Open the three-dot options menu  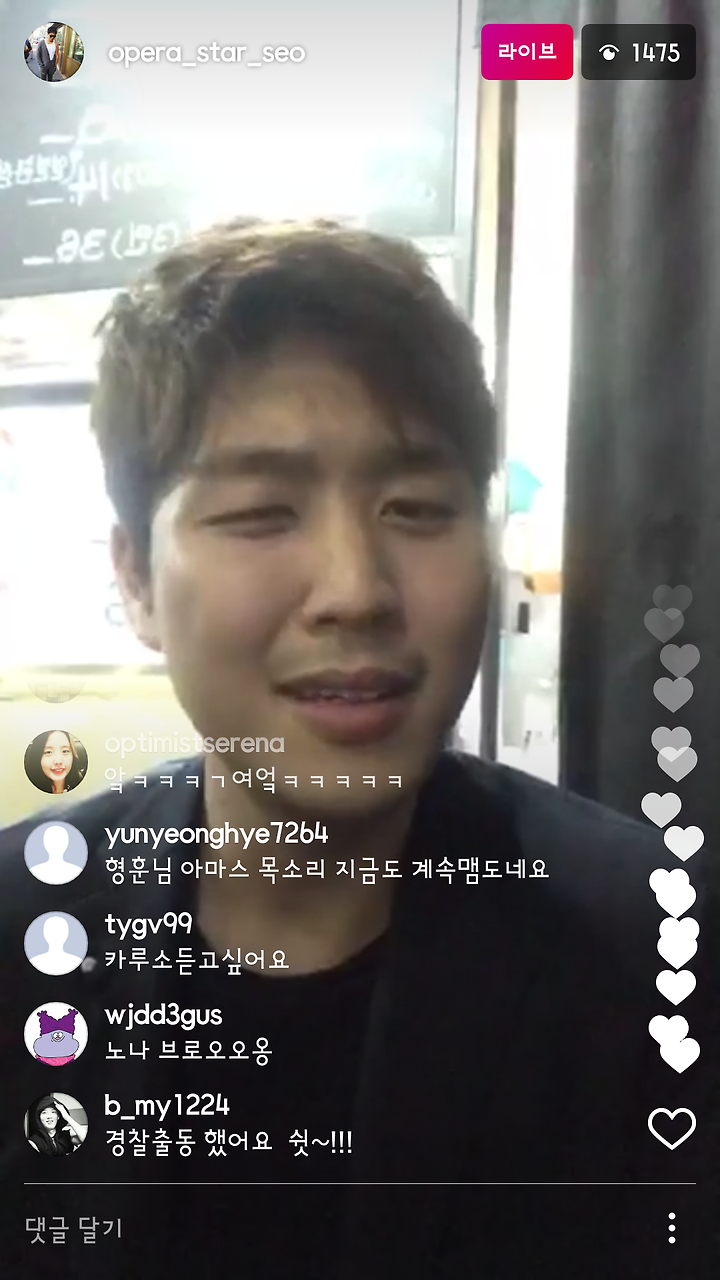(672, 1228)
